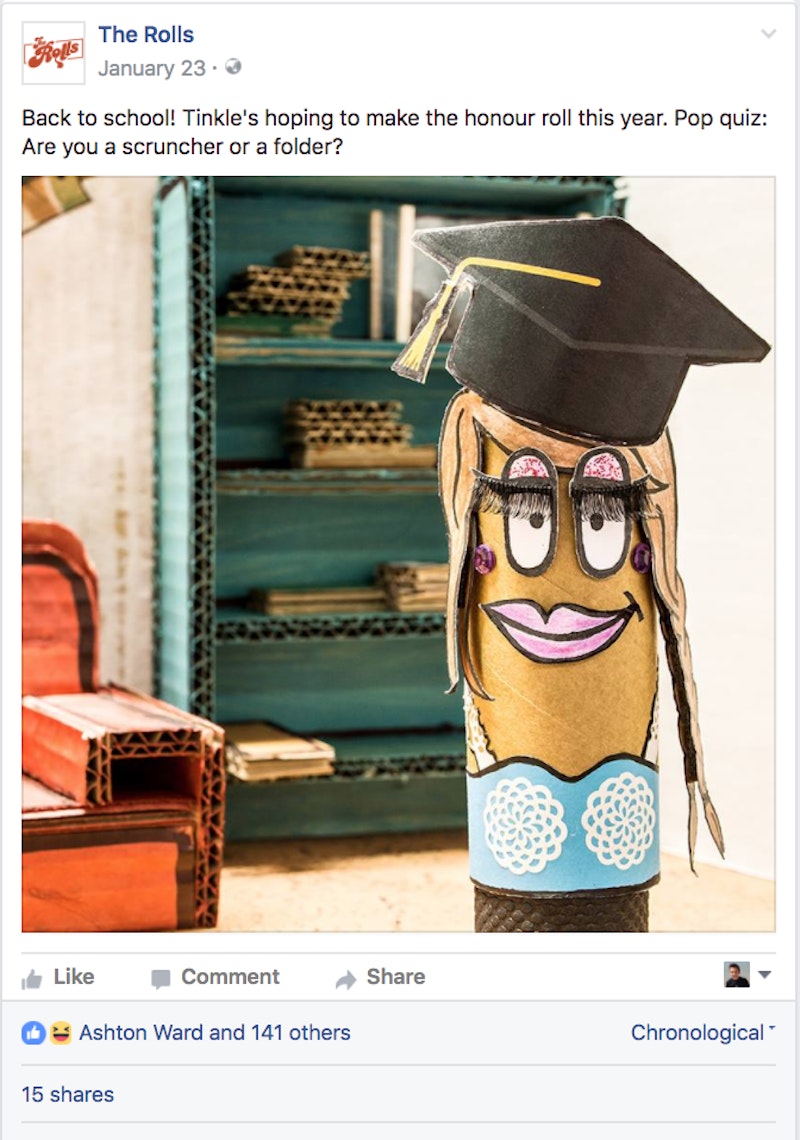800x1140 pixels.
Task: Tap The Rolls profile logo thumbnail
Action: point(53,52)
